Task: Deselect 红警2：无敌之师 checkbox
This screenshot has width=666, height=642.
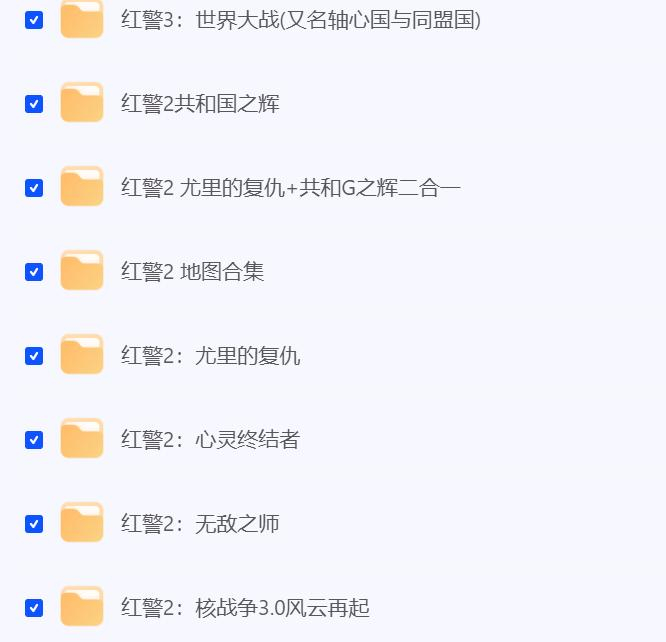Action: click(x=34, y=524)
